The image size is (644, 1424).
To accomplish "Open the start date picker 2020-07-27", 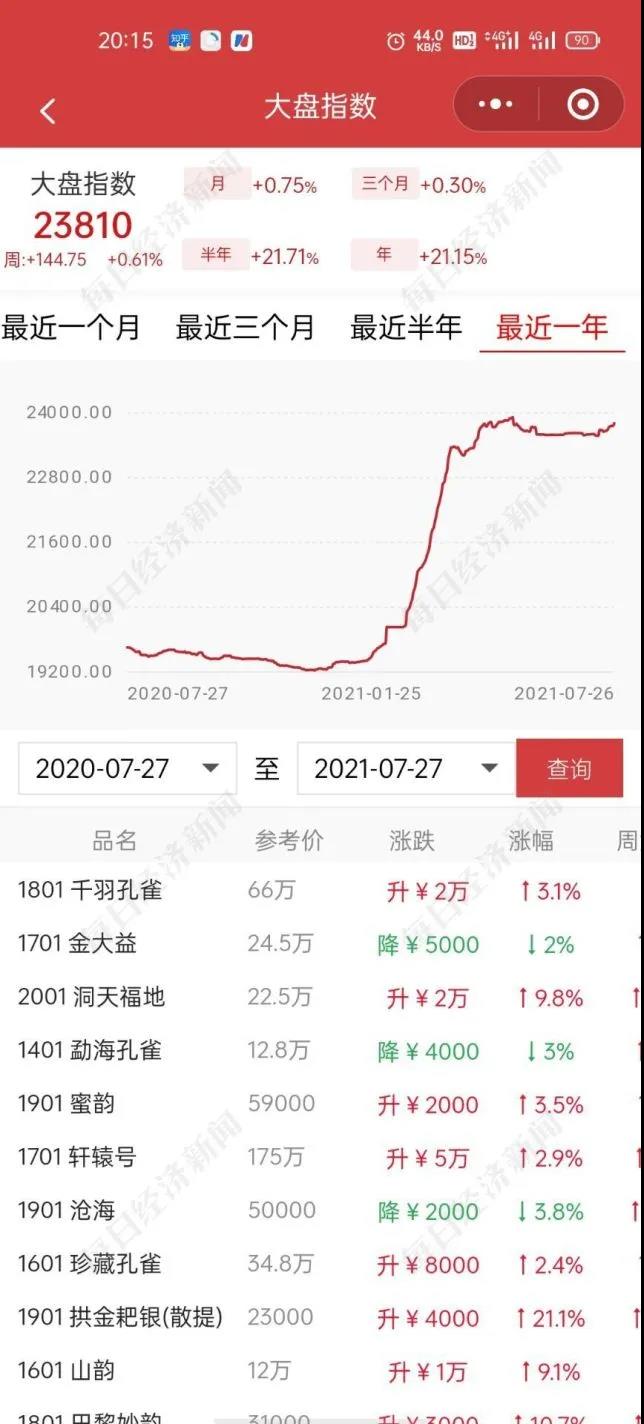I will click(x=127, y=768).
